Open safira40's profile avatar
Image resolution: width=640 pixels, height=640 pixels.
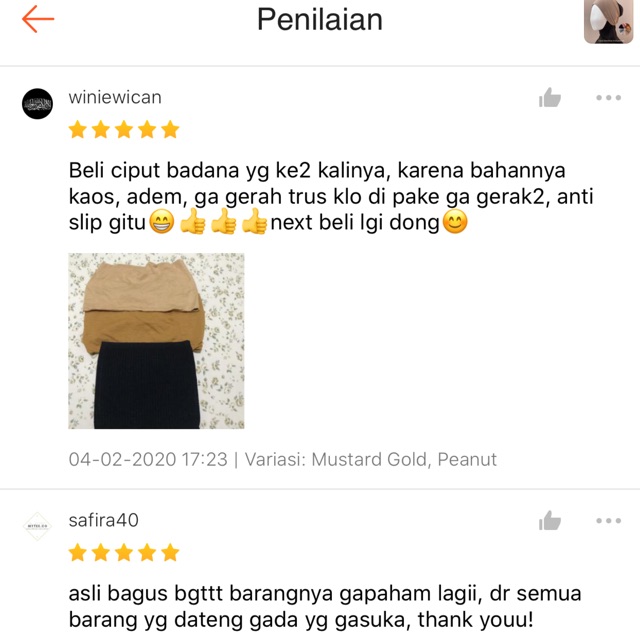click(x=37, y=526)
